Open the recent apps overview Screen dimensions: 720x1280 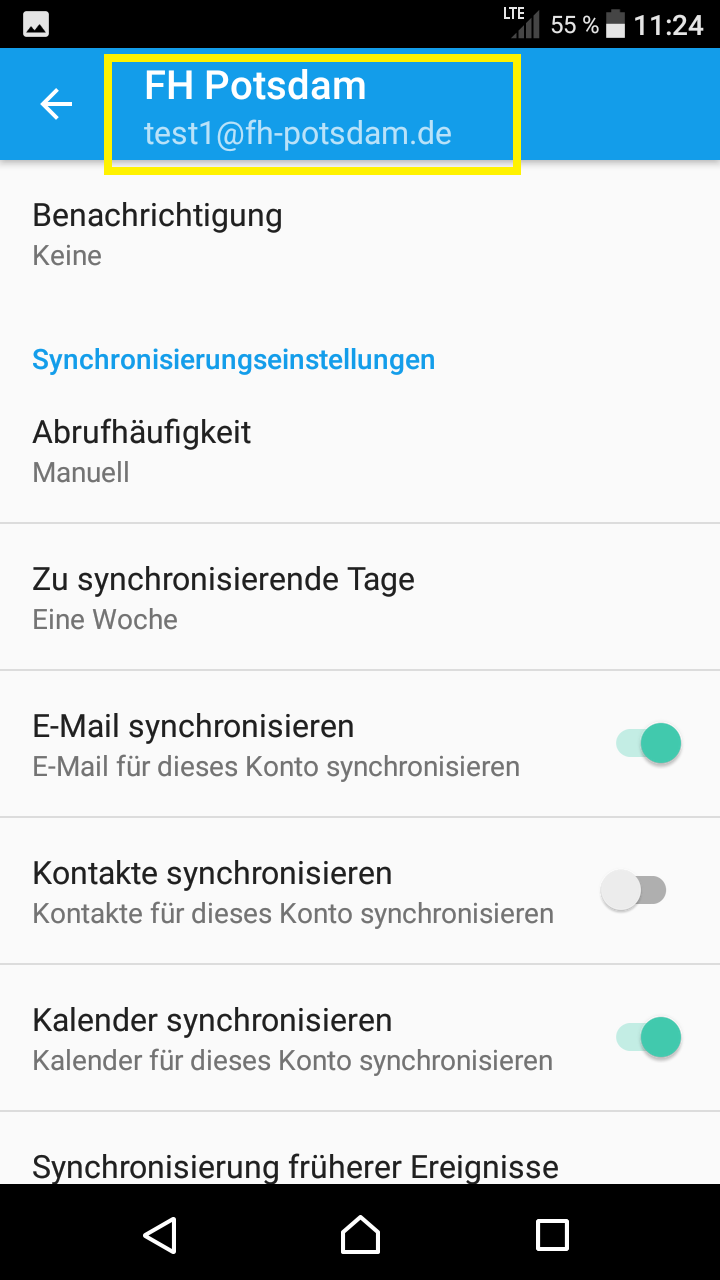552,1235
